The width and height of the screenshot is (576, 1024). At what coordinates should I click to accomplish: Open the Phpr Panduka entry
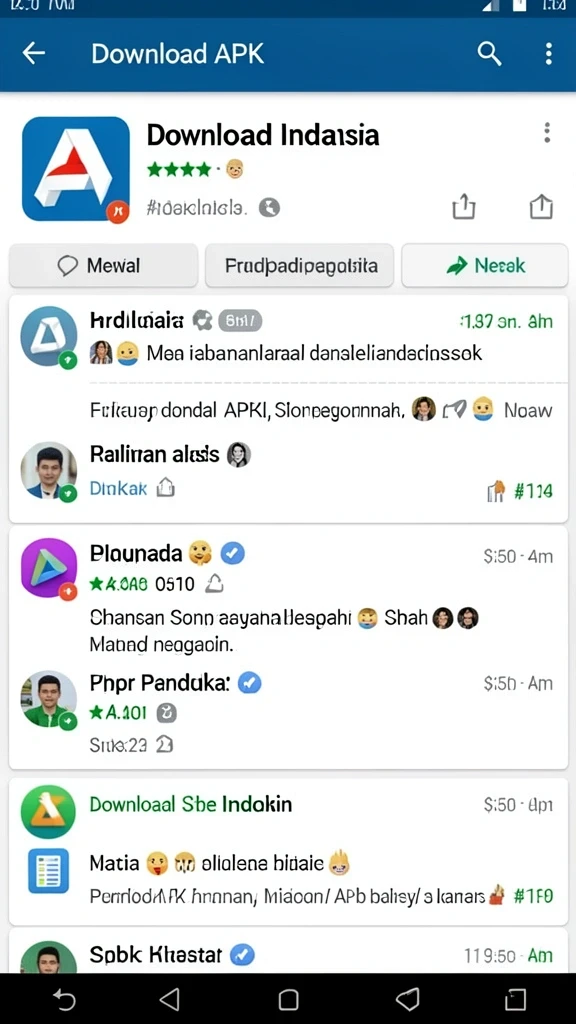288,714
